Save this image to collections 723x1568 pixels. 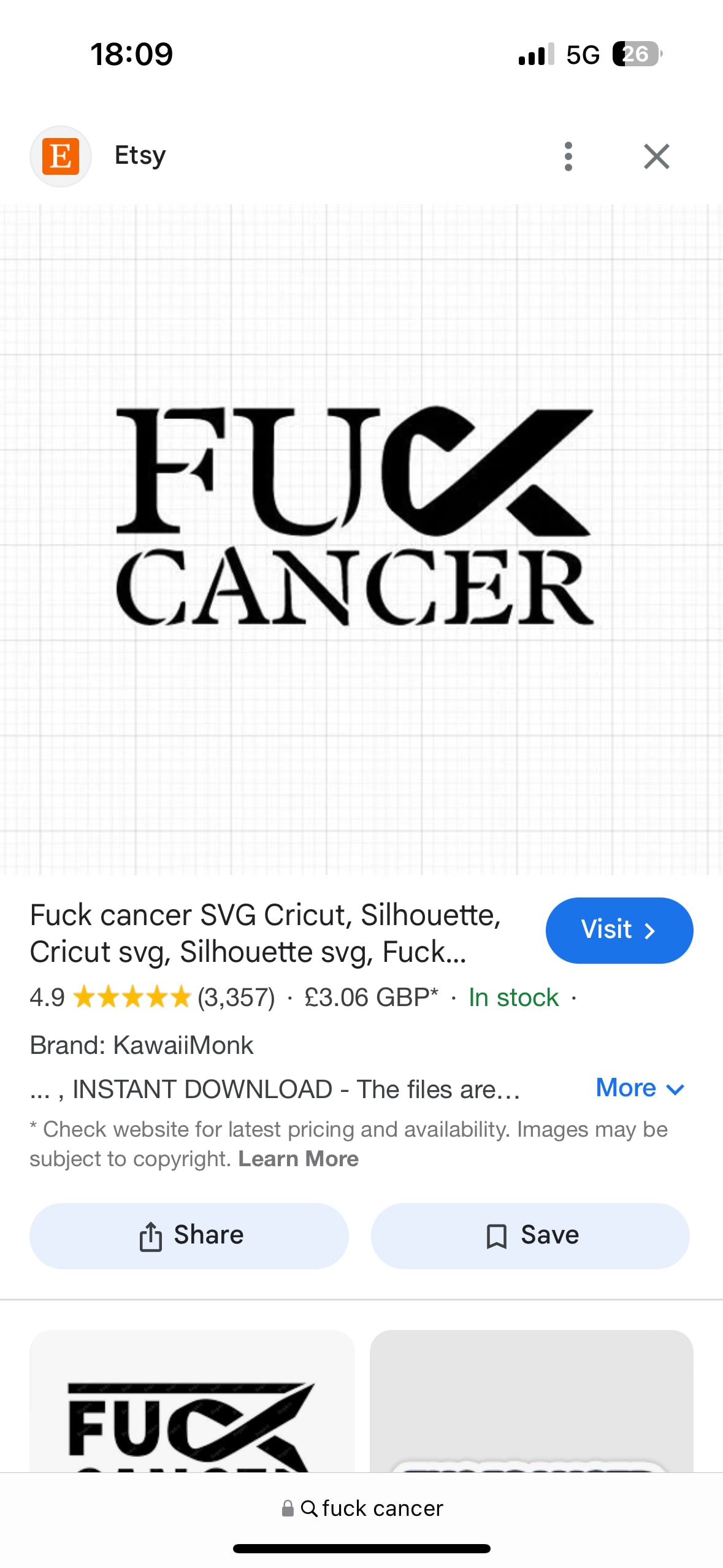click(530, 1236)
